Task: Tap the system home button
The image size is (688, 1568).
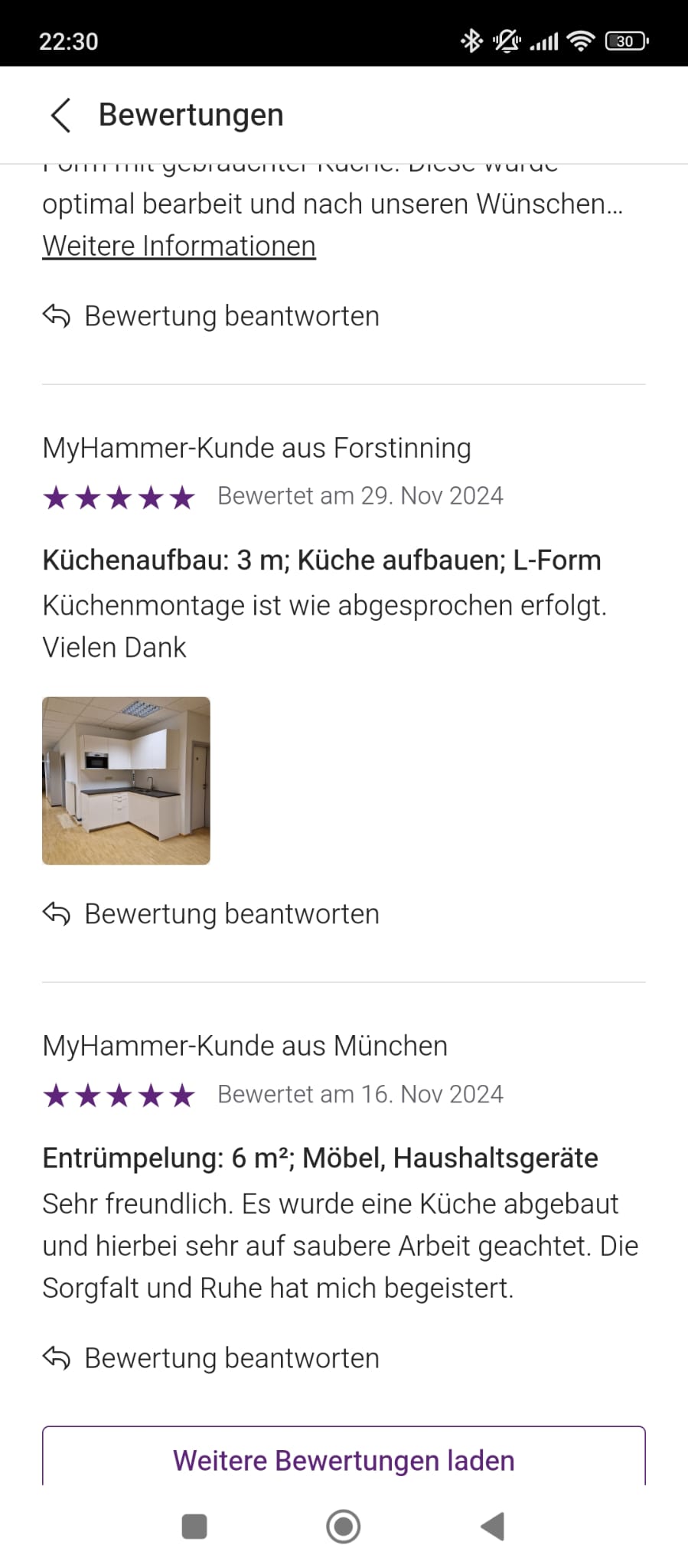Action: [x=344, y=1527]
